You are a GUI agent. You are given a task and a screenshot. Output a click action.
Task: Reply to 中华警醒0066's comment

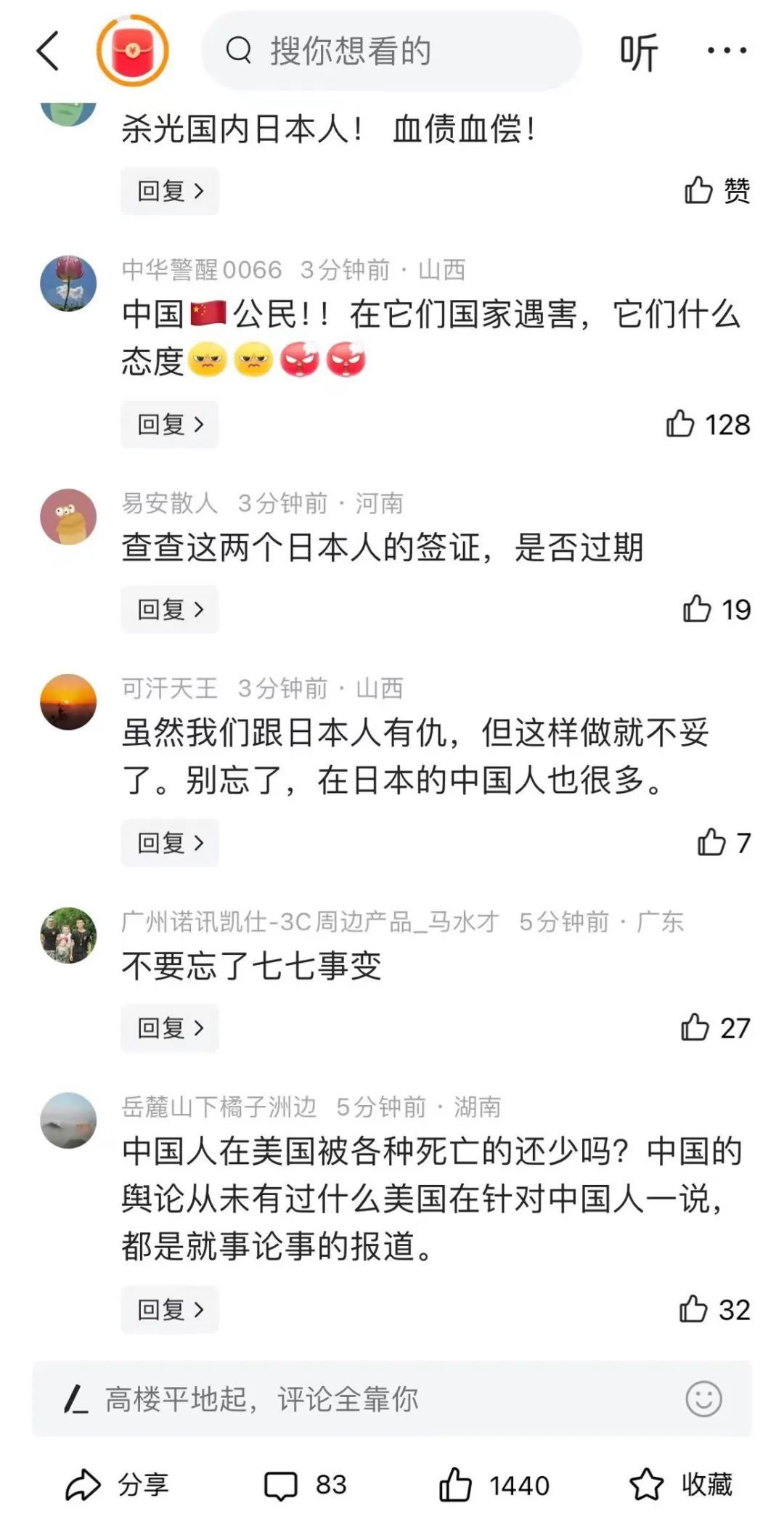[170, 424]
